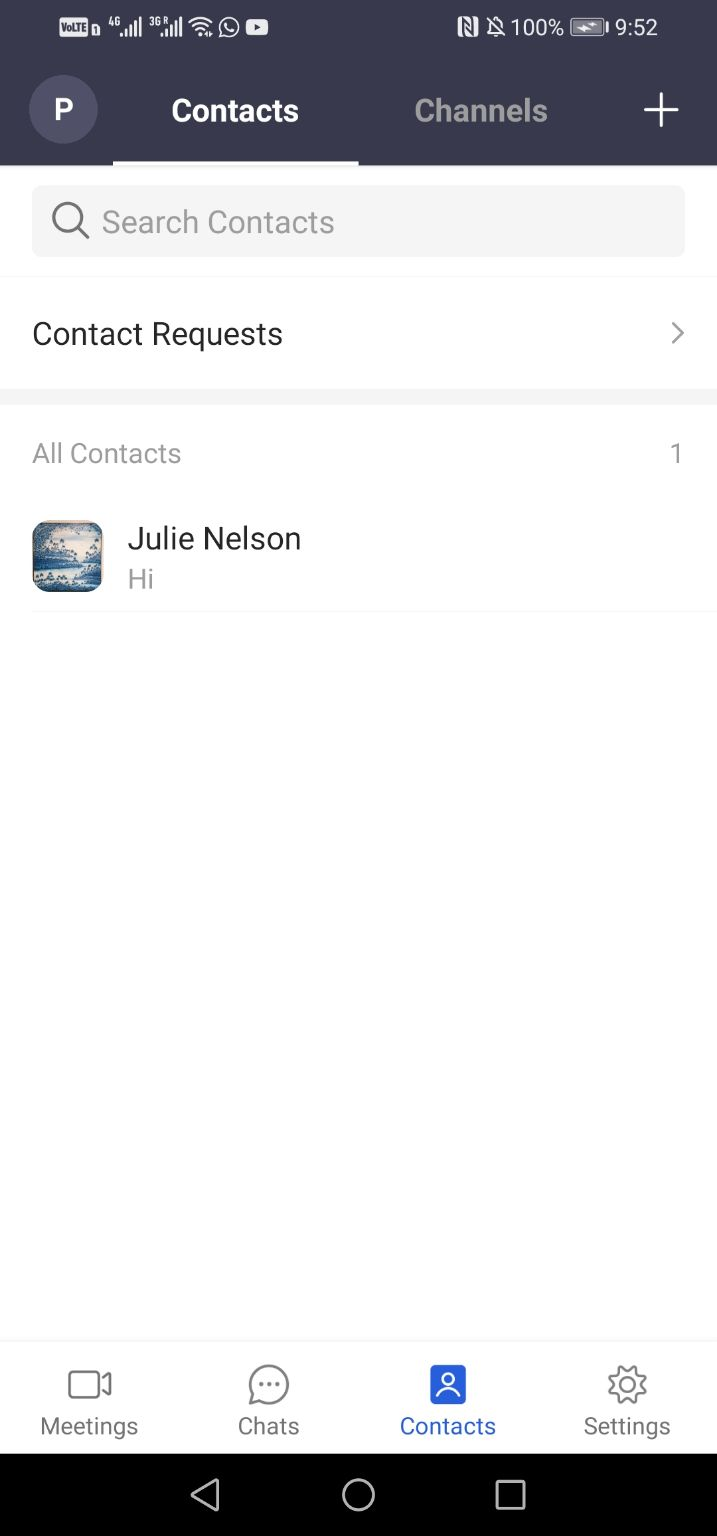Tap the system home button
The width and height of the screenshot is (717, 1536).
(x=358, y=1495)
